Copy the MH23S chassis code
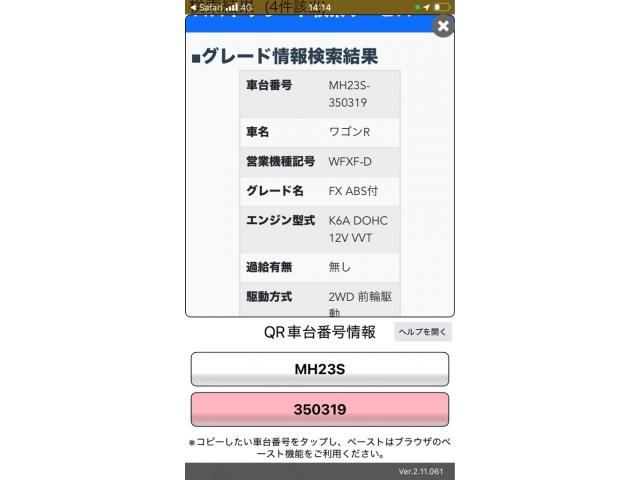The width and height of the screenshot is (640, 480). click(319, 369)
